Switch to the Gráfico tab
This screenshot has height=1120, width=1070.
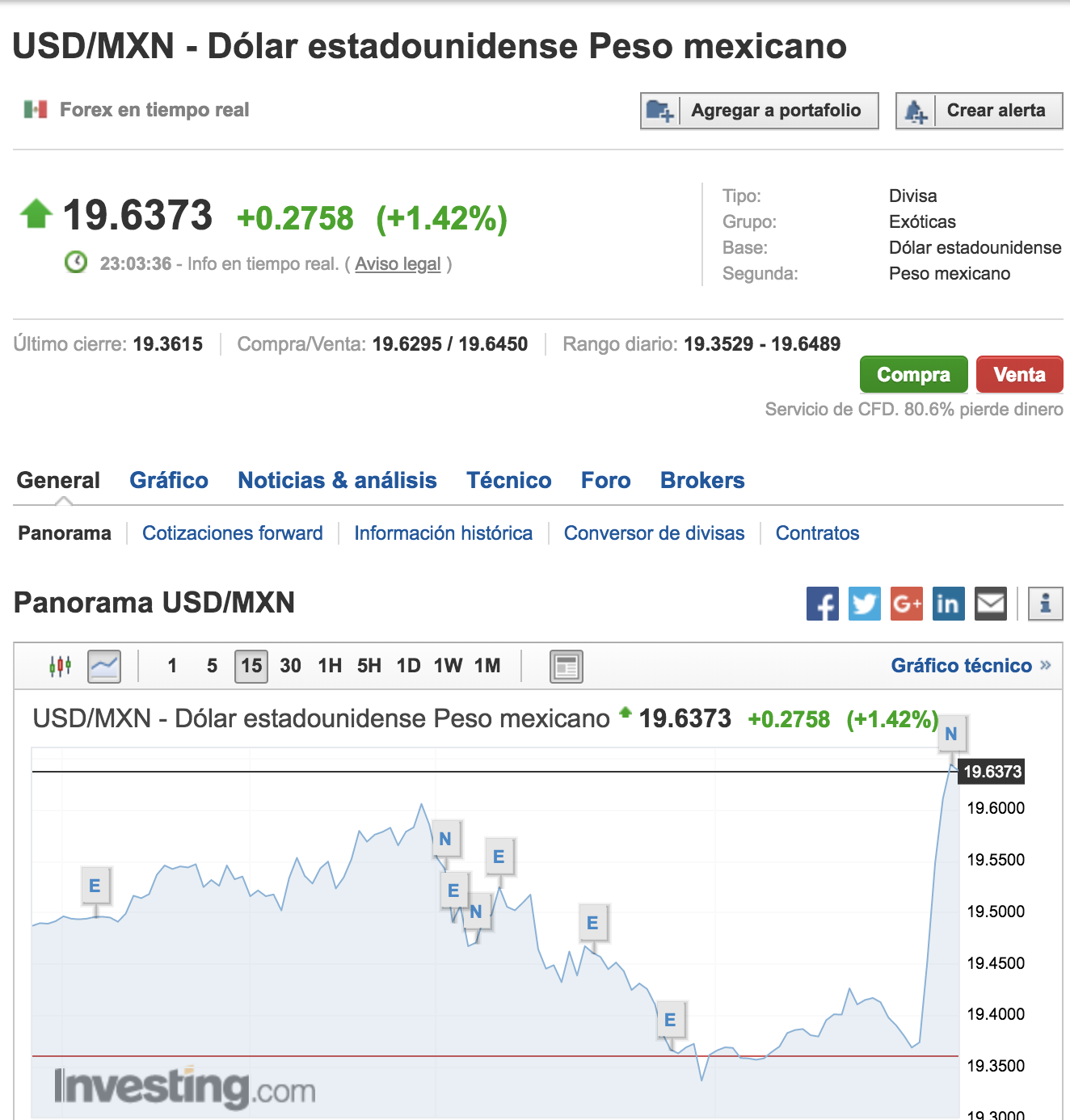(x=169, y=481)
